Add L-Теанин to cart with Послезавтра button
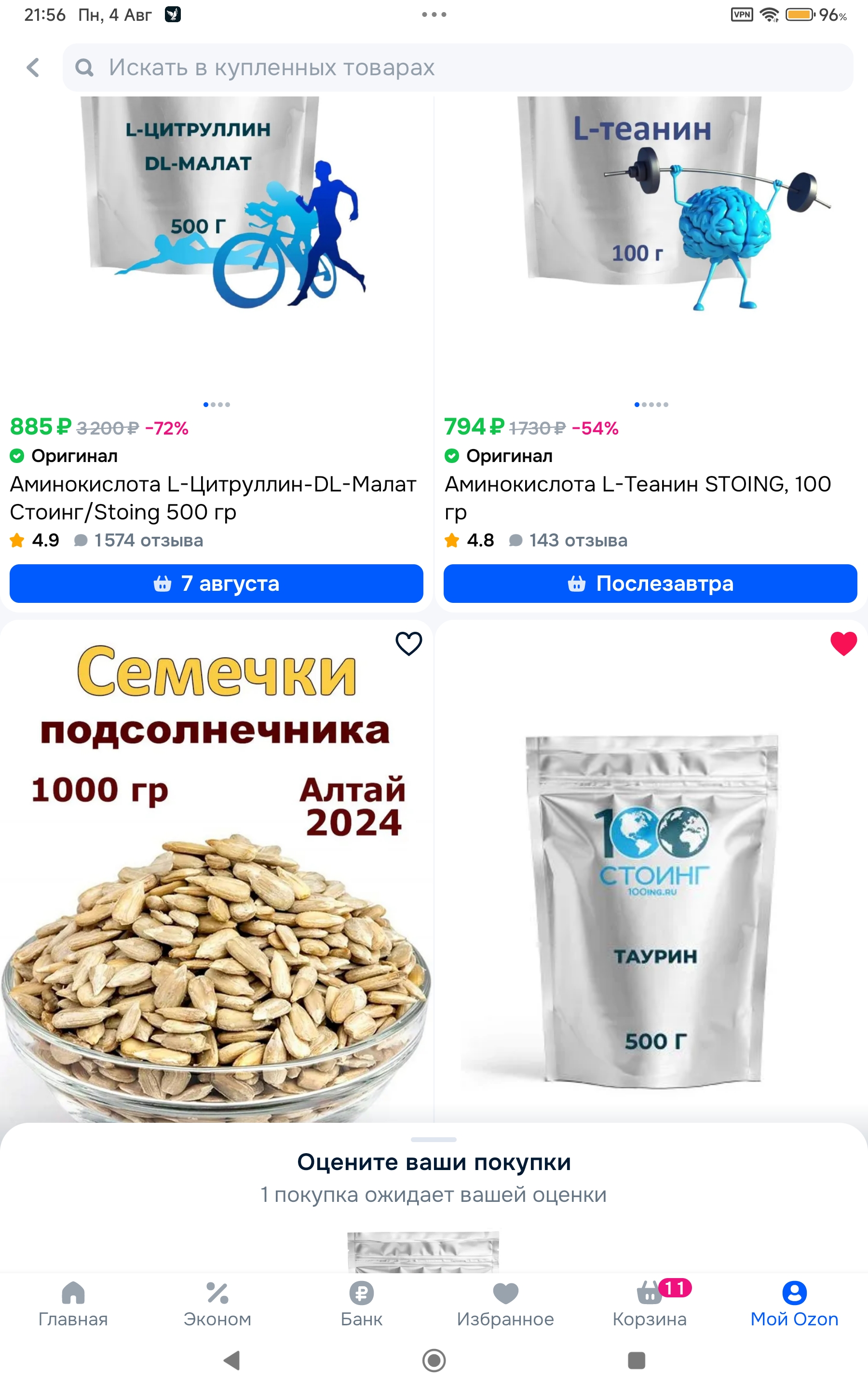 click(x=650, y=583)
